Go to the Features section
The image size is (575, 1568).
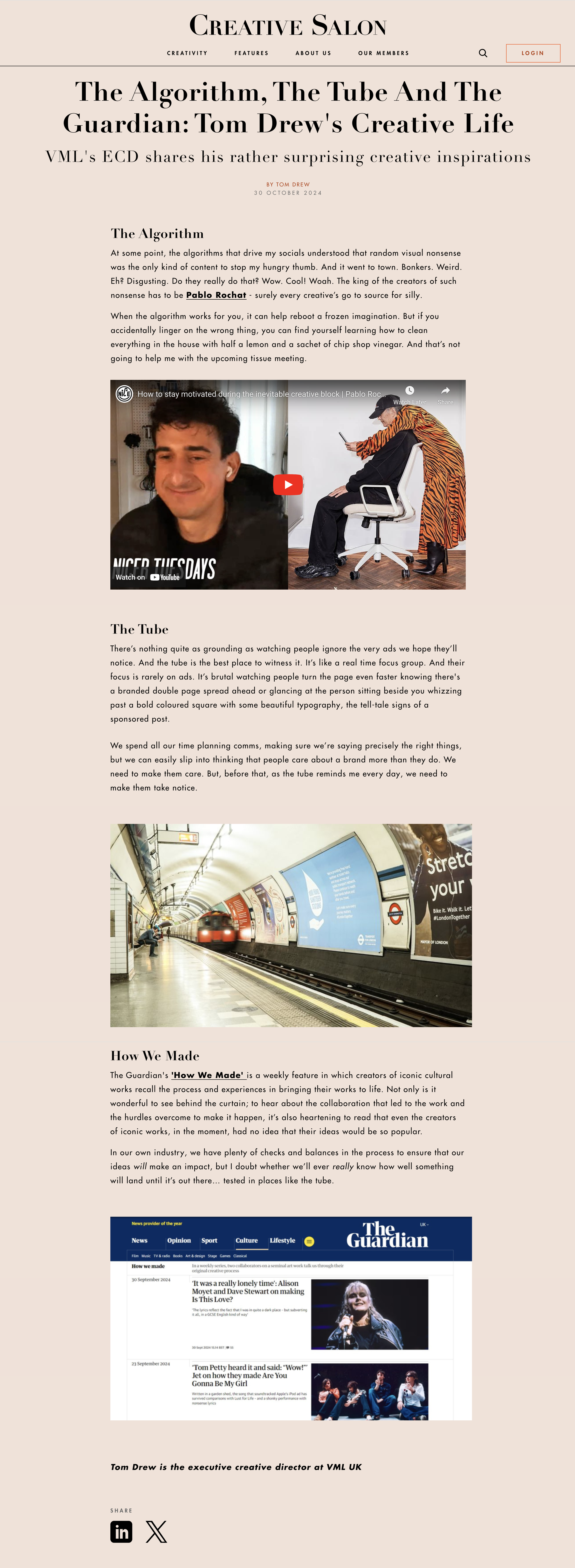tap(251, 53)
